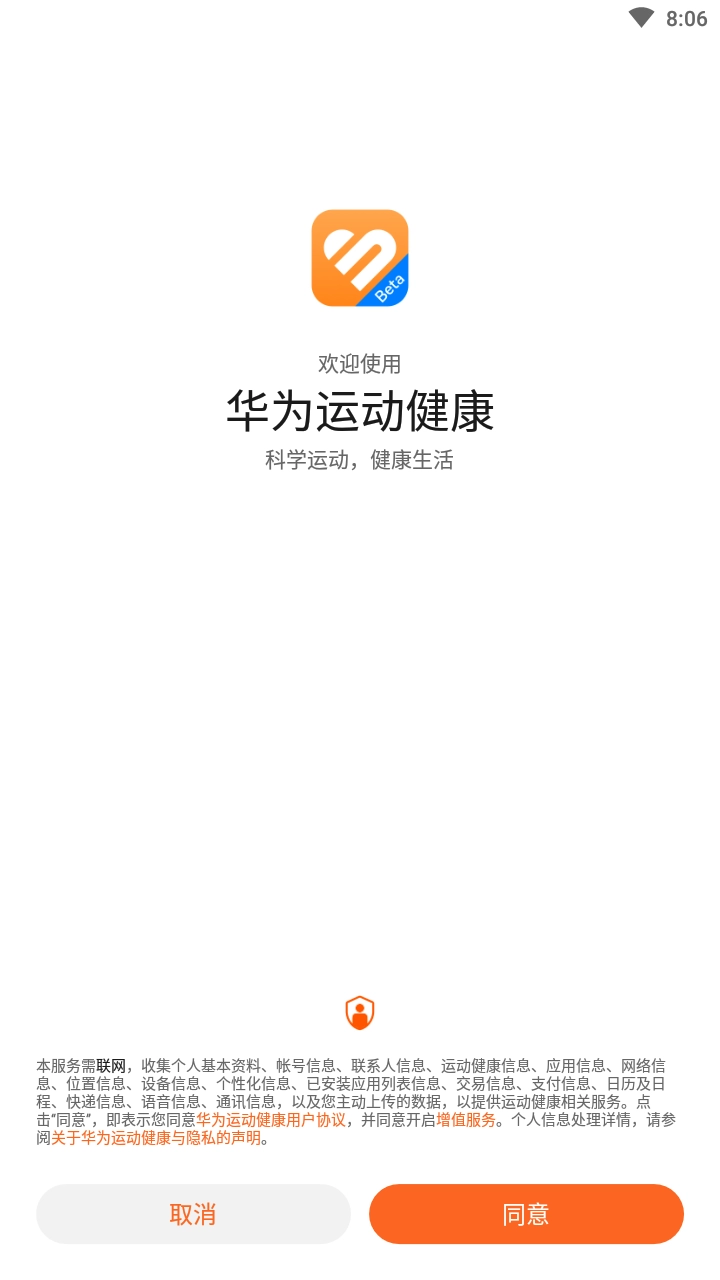View 关于华为运动健康与隐私的声明
The height and width of the screenshot is (1280, 720).
(x=152, y=1142)
